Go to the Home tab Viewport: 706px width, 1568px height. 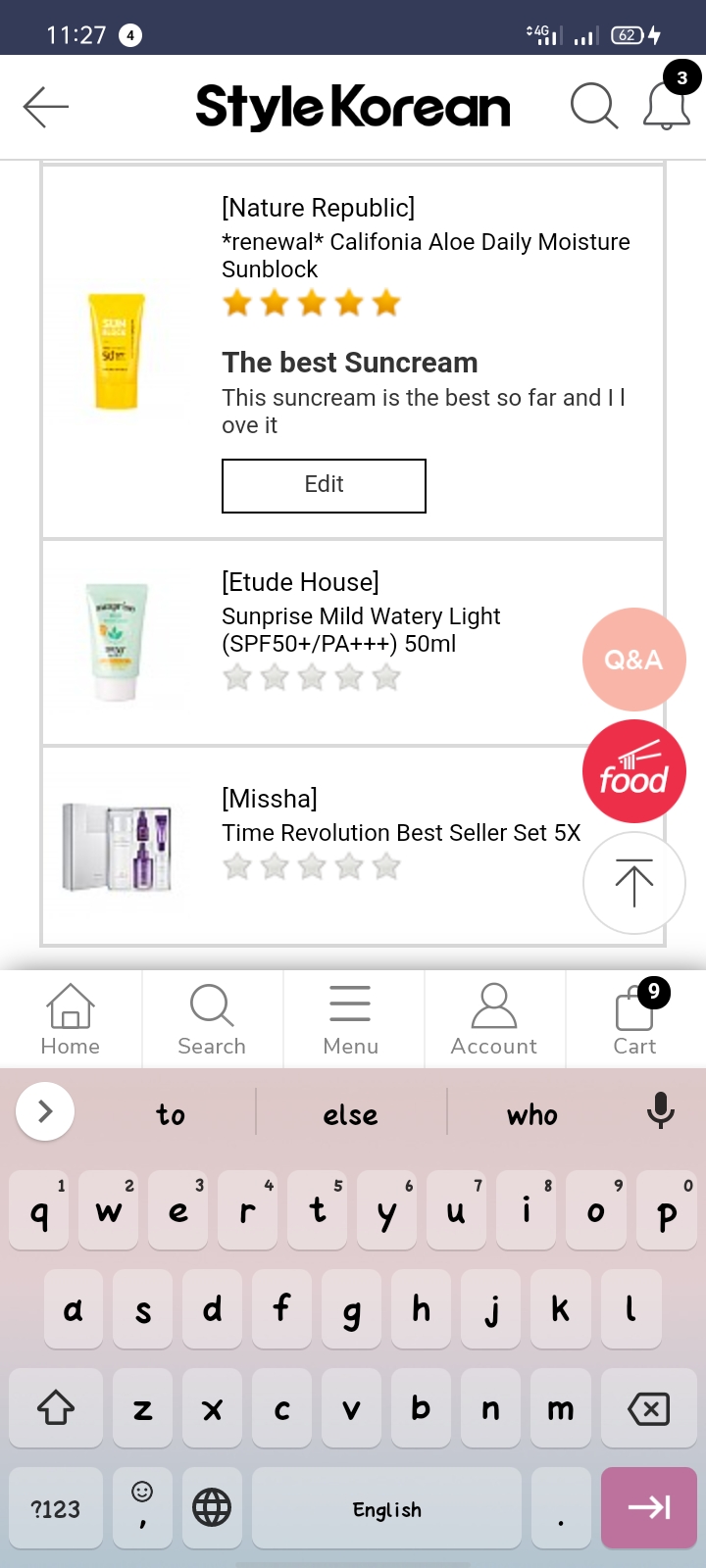[x=71, y=1019]
